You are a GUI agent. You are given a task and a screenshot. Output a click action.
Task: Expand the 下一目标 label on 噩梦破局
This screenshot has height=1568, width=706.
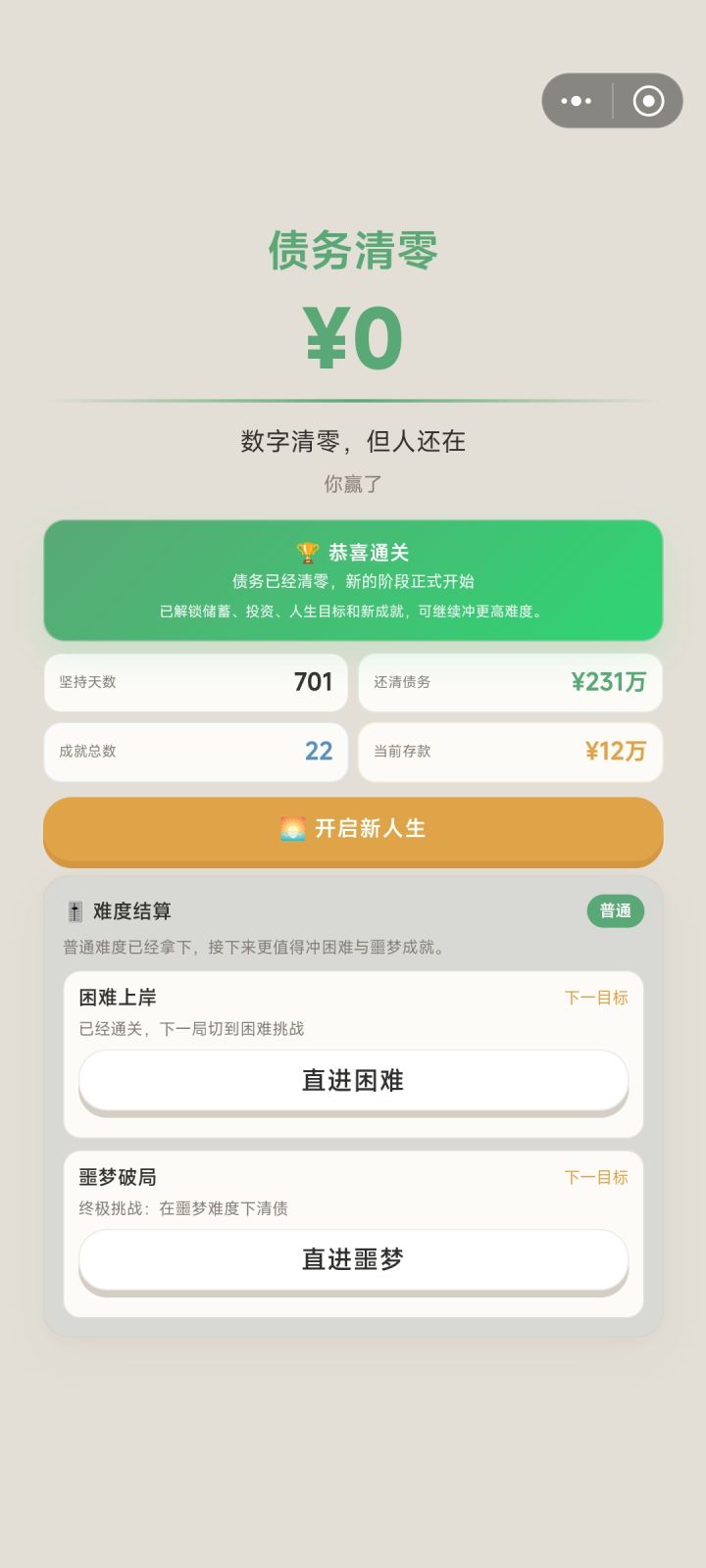pos(596,1176)
